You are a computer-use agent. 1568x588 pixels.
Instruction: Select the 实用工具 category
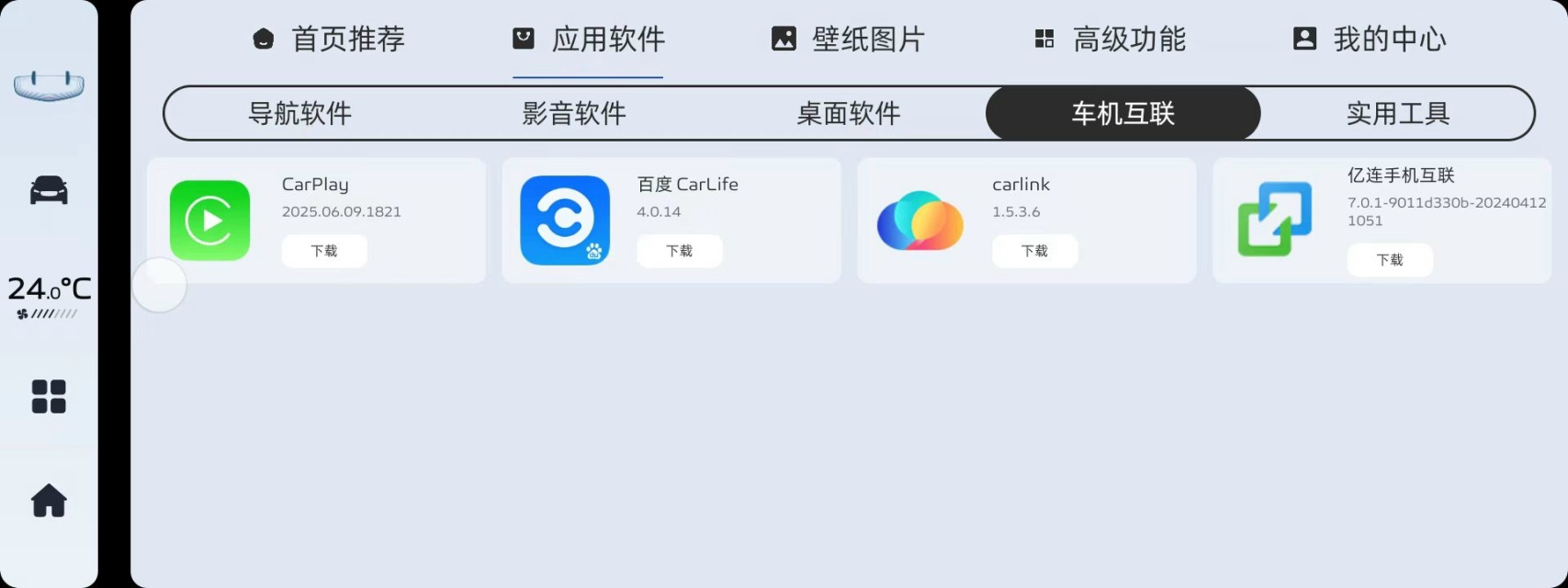click(1397, 113)
